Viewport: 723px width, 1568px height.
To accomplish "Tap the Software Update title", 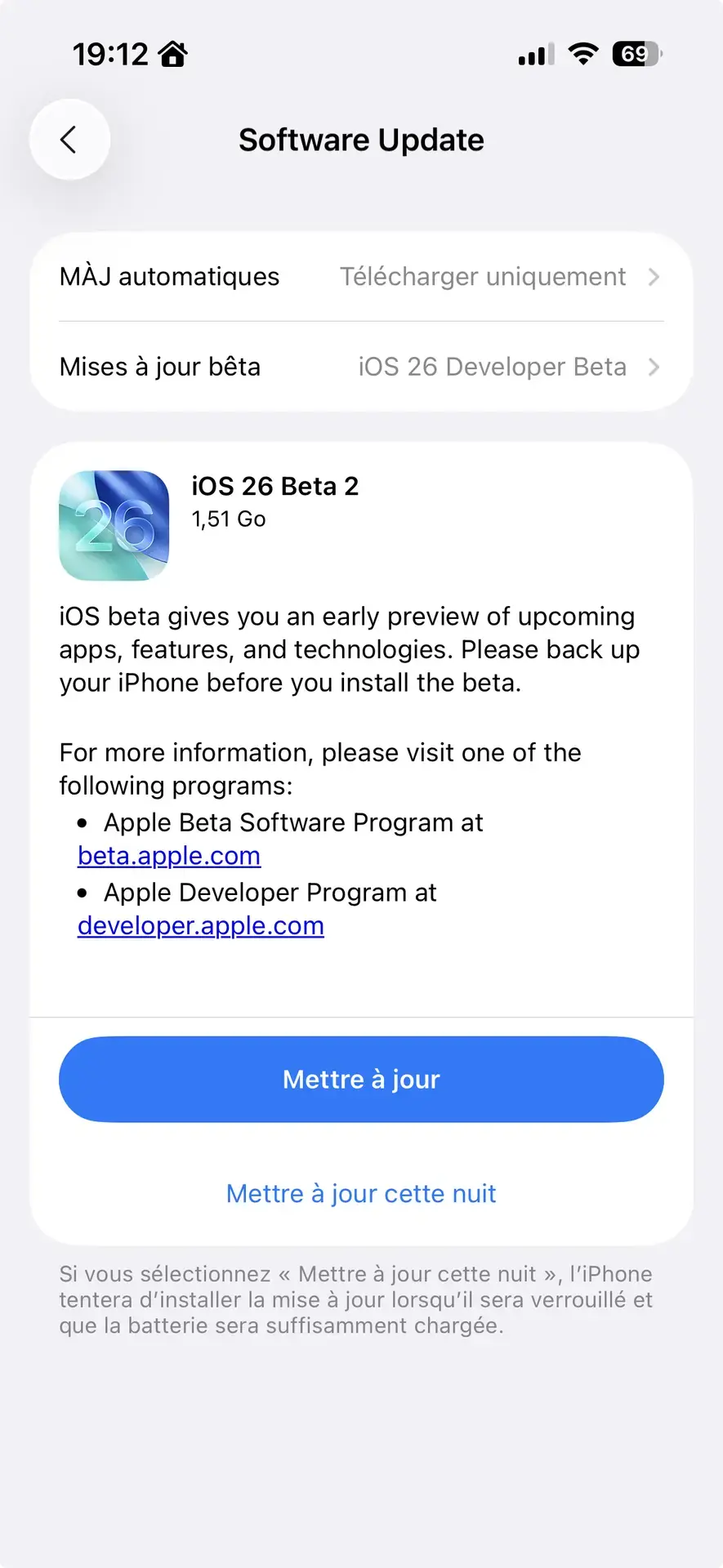I will point(360,140).
